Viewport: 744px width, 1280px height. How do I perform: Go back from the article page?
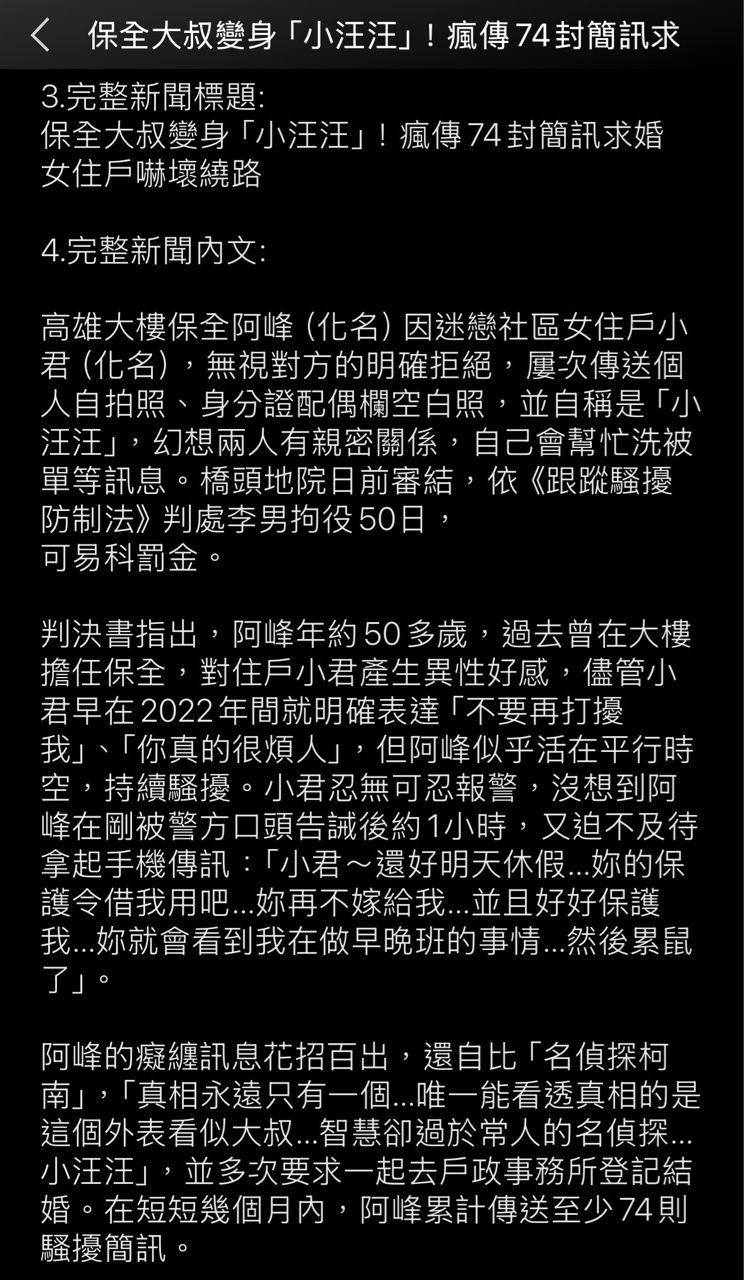[40, 35]
